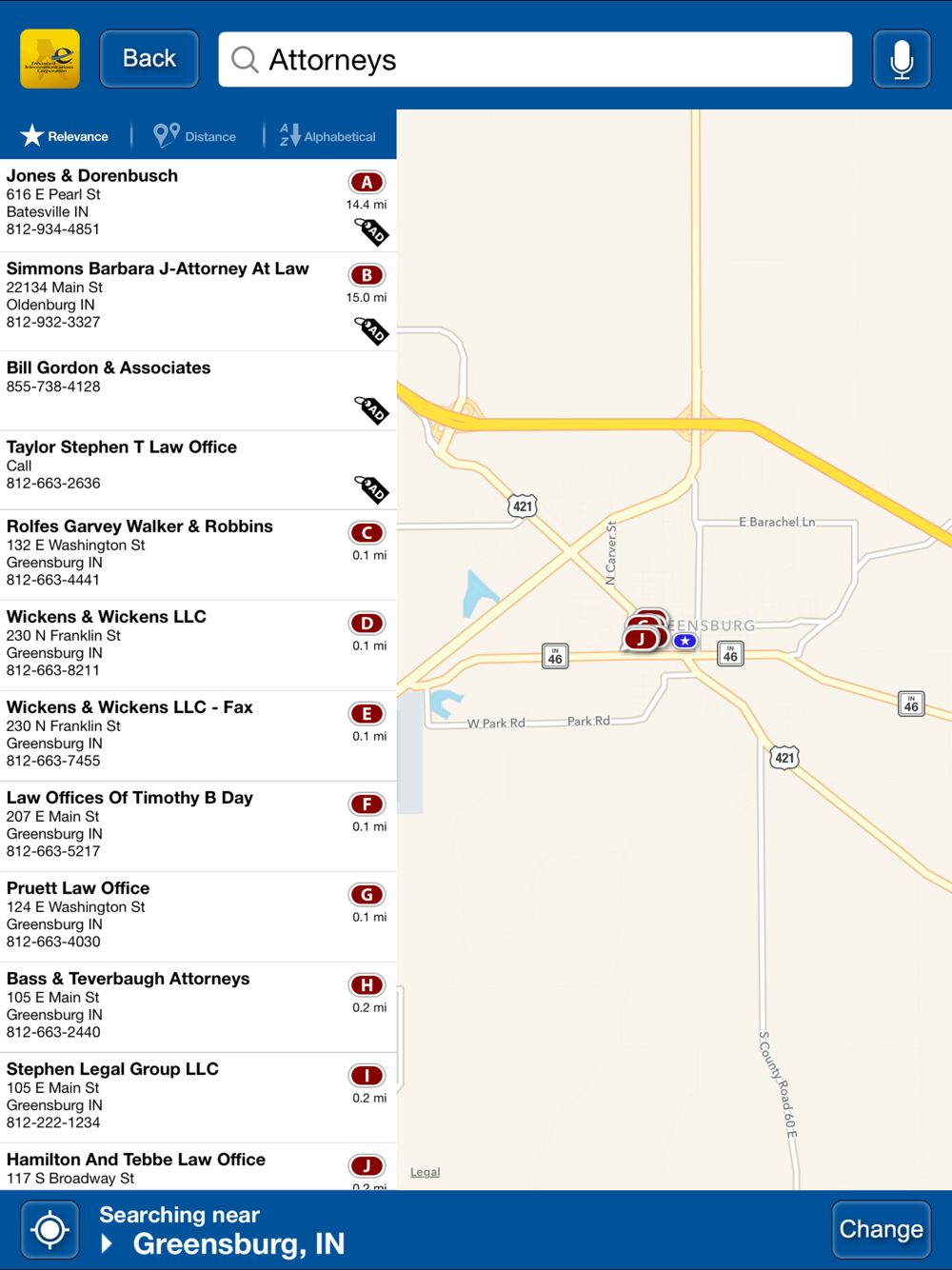Open Bass & Teverbaugh Attorneys listing
This screenshot has height=1270, width=952.
click(171, 1005)
